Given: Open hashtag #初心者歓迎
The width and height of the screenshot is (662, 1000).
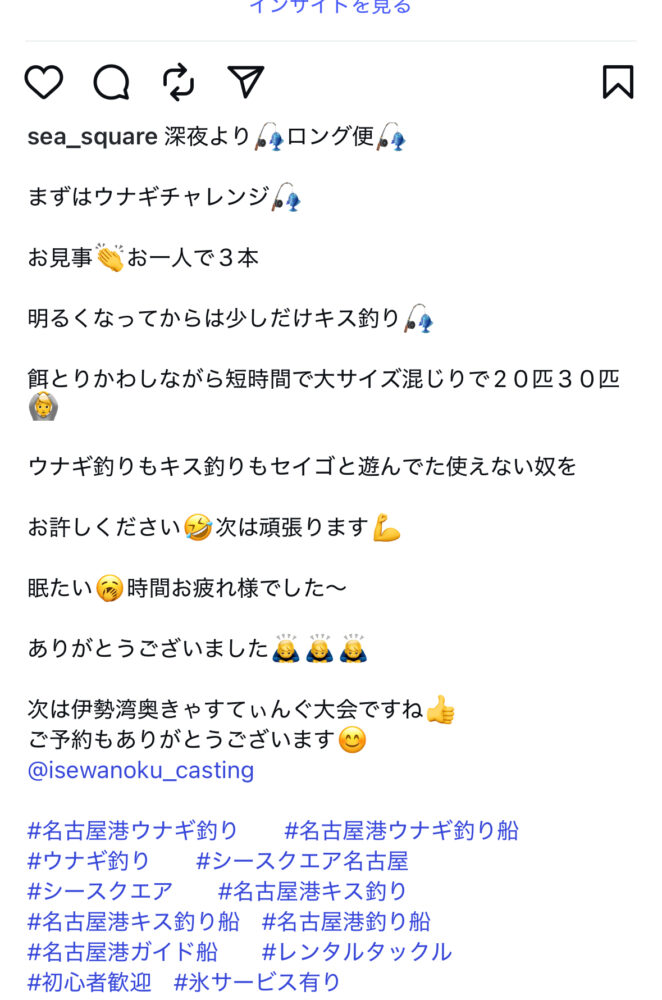Looking at the screenshot, I should tap(89, 982).
